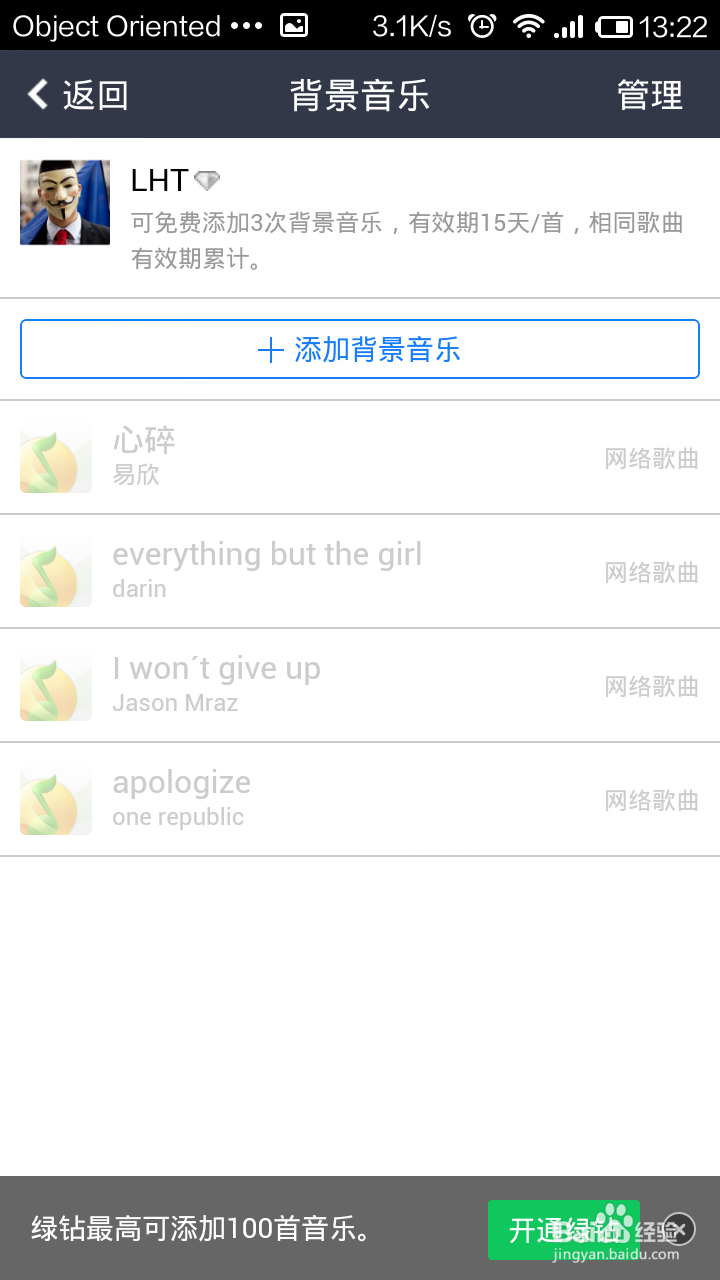720x1280 pixels.
Task: Open the song icon next to apologize
Action: tap(55, 799)
